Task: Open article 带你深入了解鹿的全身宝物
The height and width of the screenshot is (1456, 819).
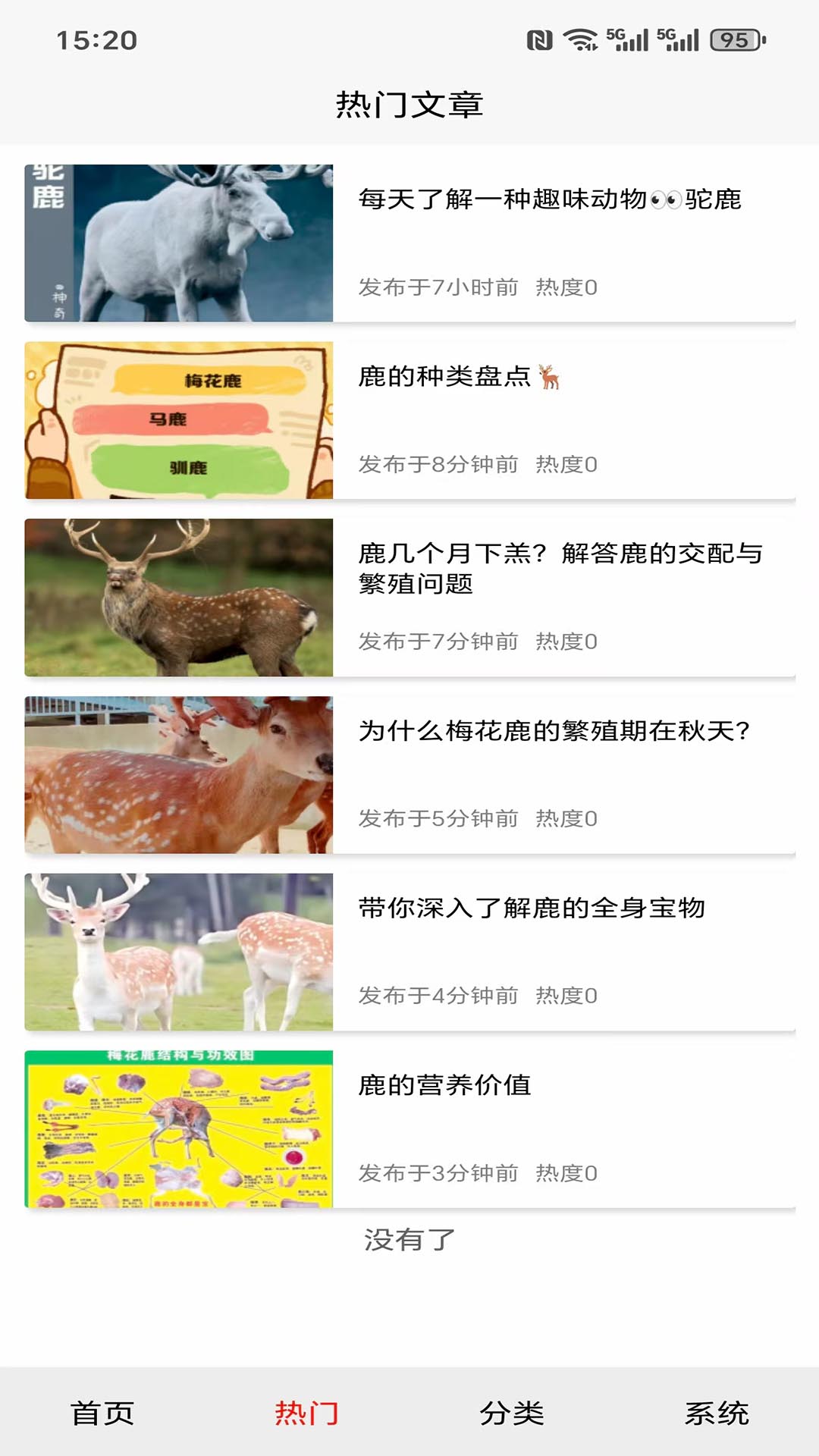Action: (531, 908)
